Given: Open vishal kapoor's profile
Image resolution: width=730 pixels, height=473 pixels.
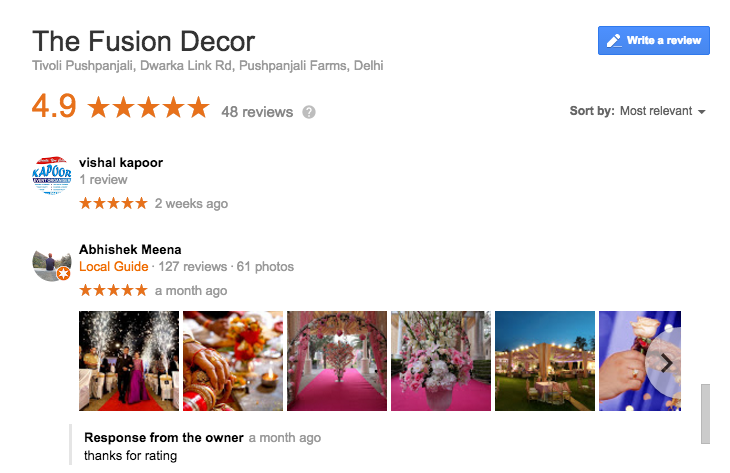Looking at the screenshot, I should (120, 162).
